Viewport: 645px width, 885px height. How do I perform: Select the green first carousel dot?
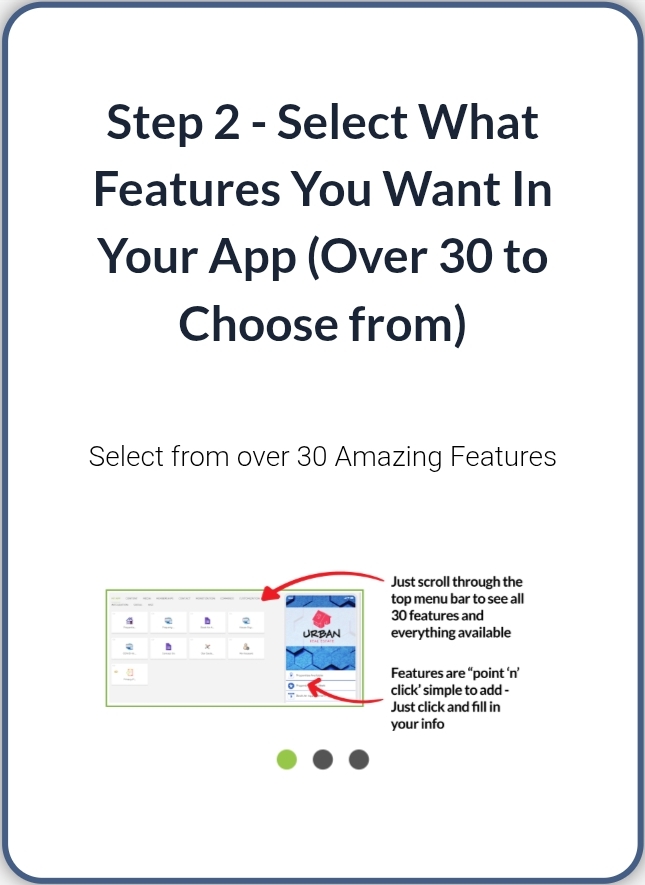click(286, 760)
